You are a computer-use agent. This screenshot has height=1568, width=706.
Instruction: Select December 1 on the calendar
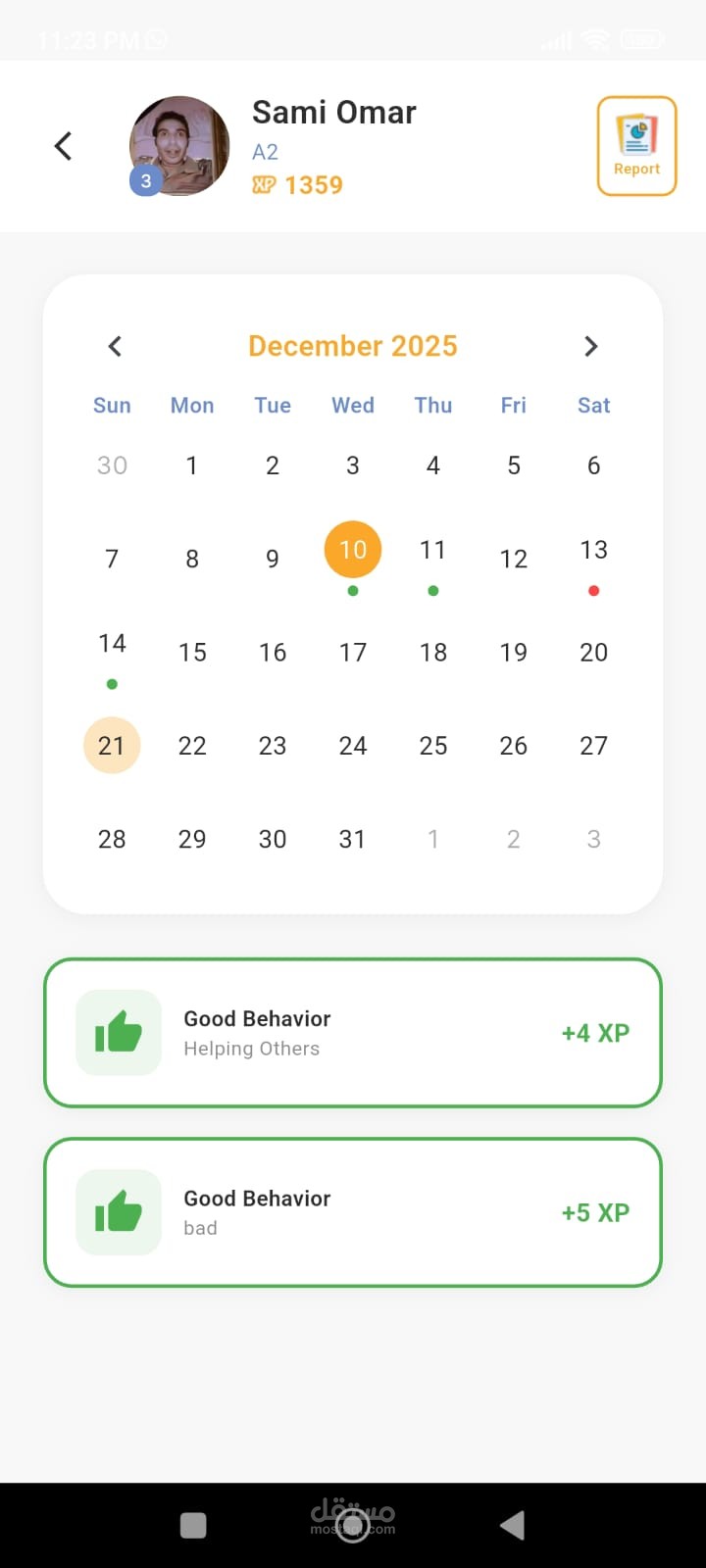click(192, 465)
